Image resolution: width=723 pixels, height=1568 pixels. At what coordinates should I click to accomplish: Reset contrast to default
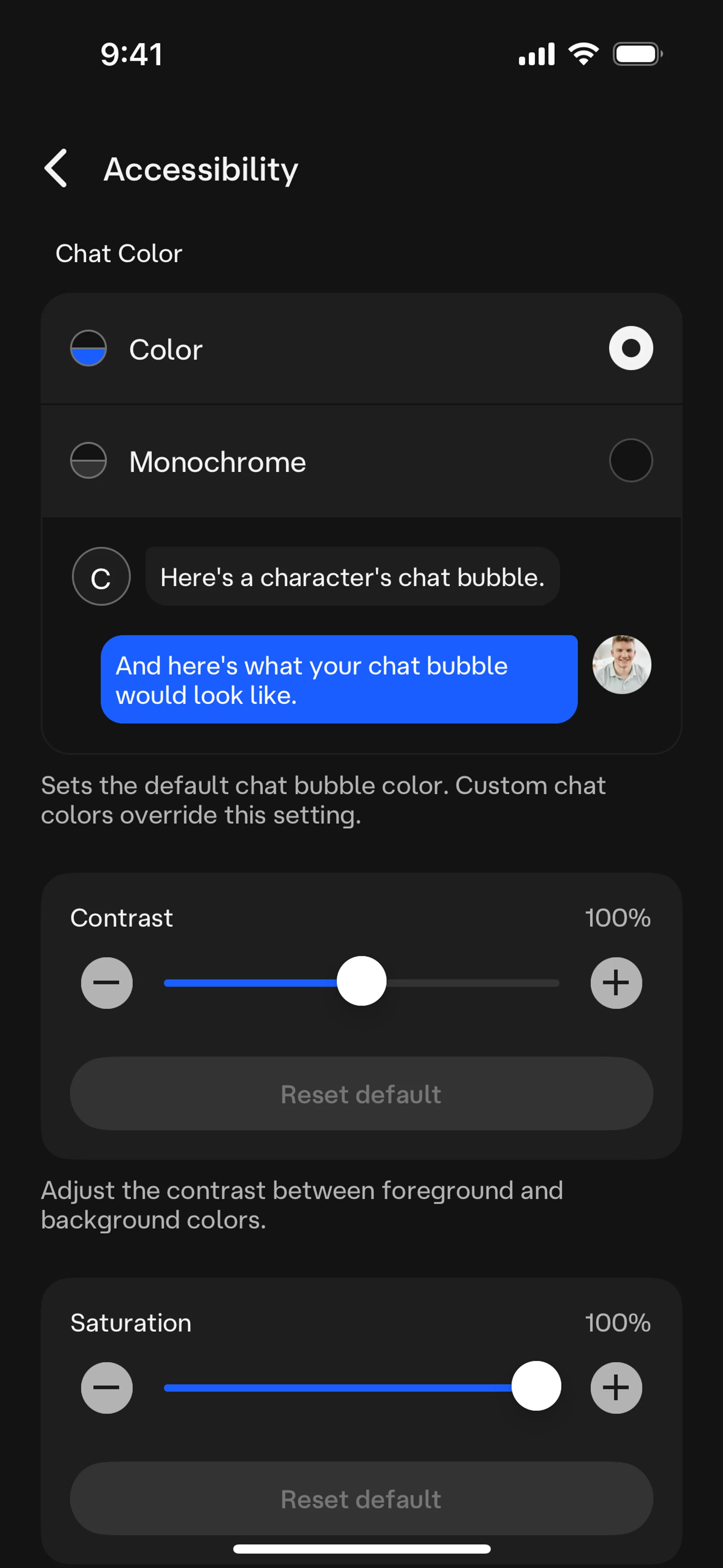coord(361,1094)
